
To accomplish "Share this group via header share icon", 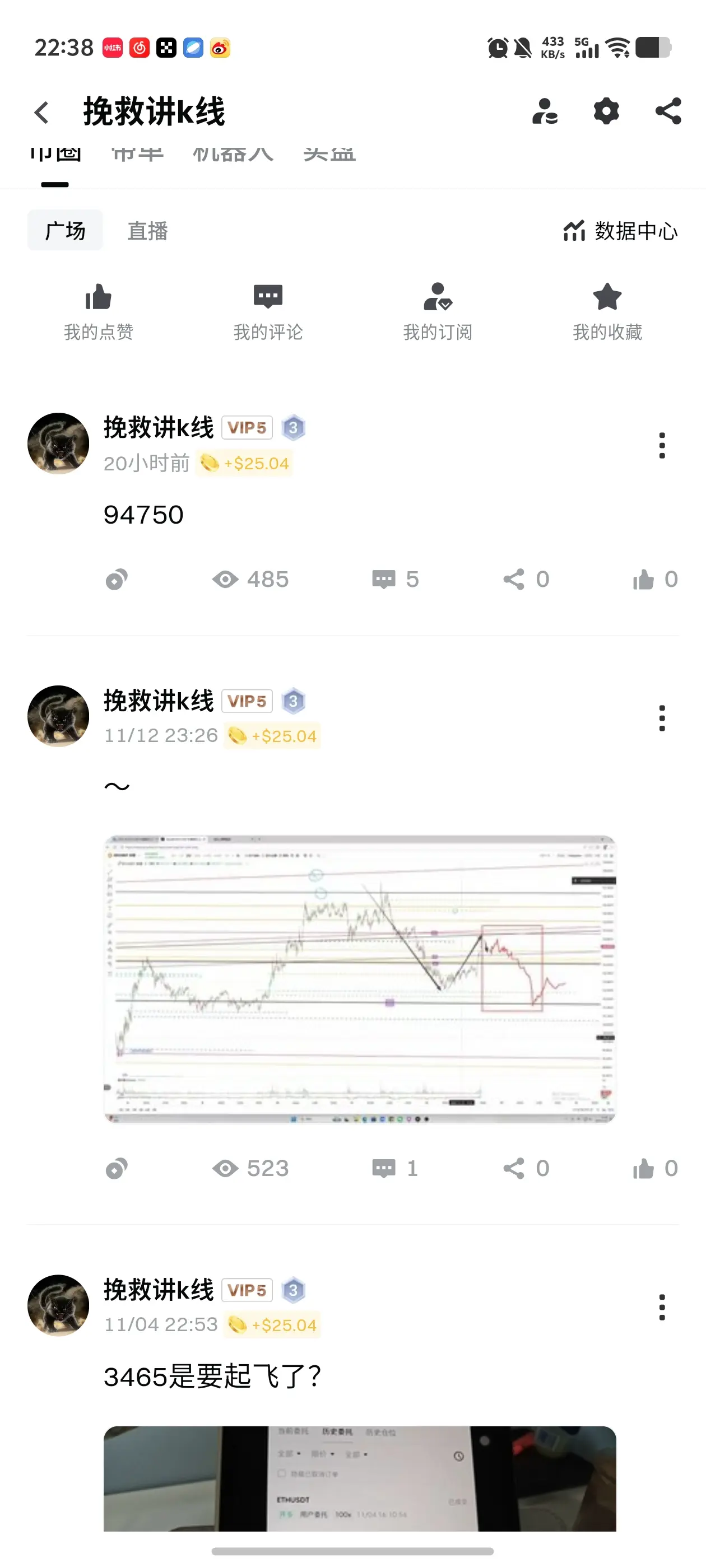I will [x=668, y=111].
